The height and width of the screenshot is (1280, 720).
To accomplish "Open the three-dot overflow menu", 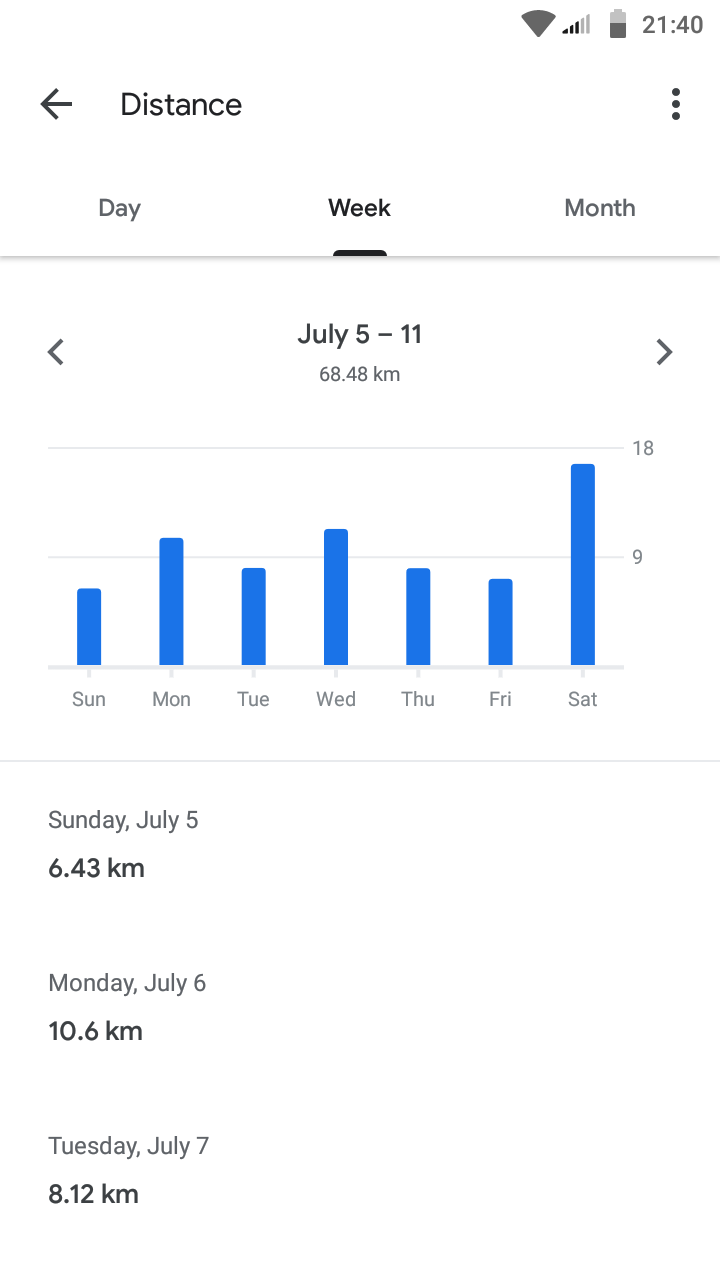I will tap(676, 104).
